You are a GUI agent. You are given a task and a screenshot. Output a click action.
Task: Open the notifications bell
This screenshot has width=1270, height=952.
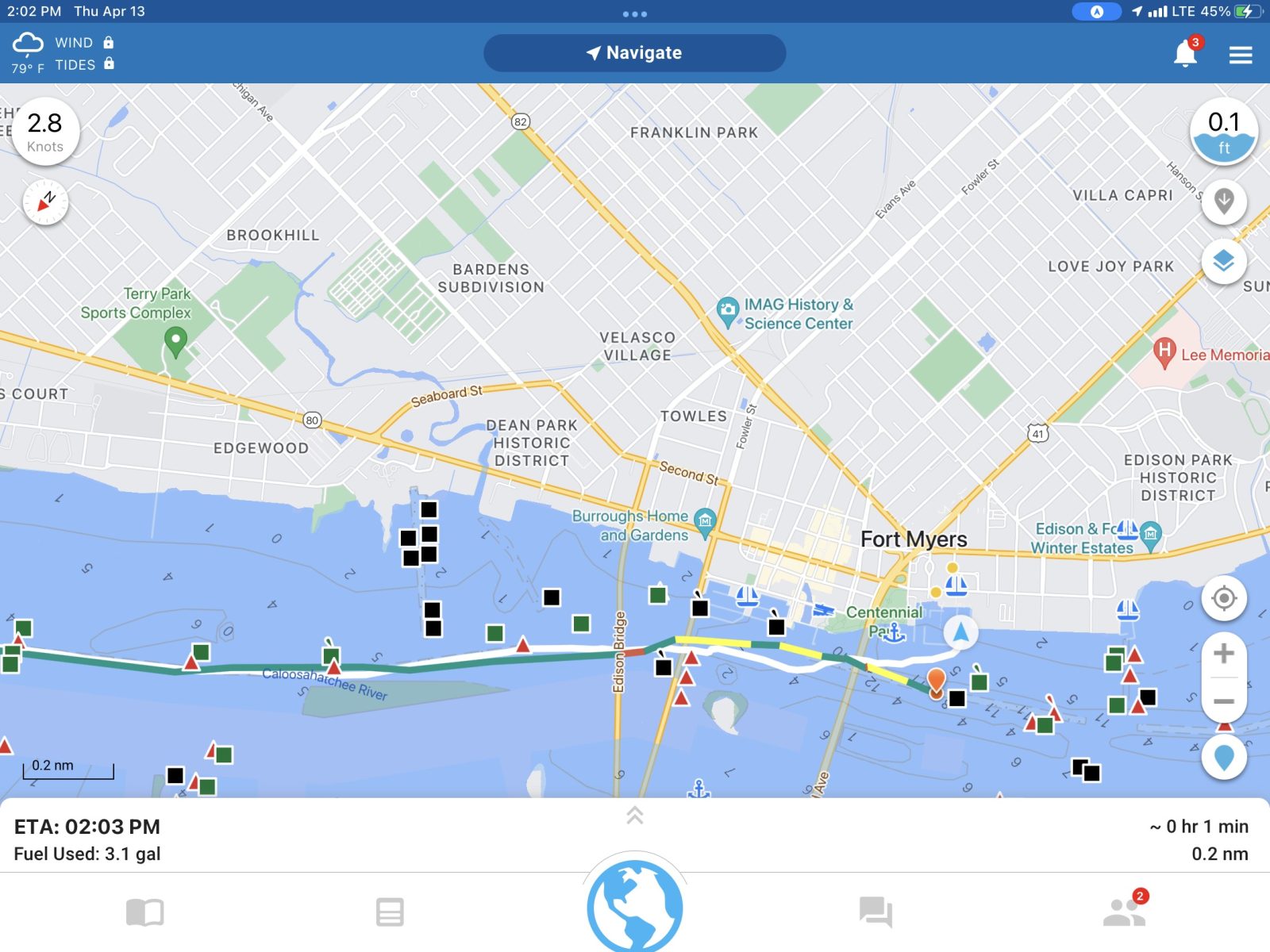(1185, 54)
